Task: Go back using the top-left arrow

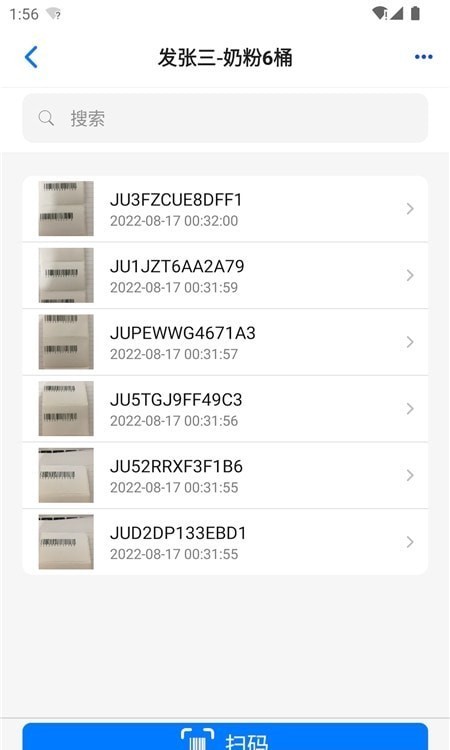Action: click(31, 57)
